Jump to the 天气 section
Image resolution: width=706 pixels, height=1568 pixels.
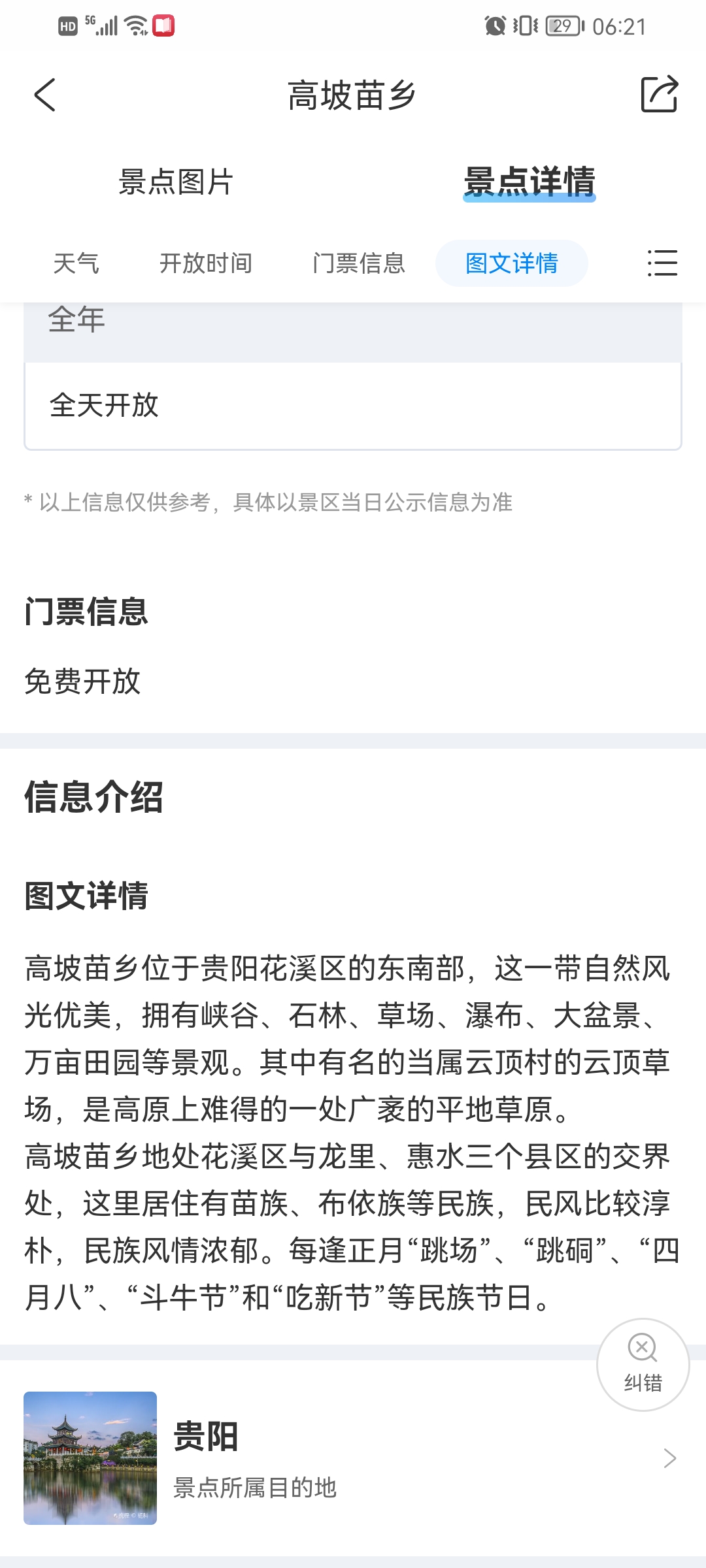point(76,263)
